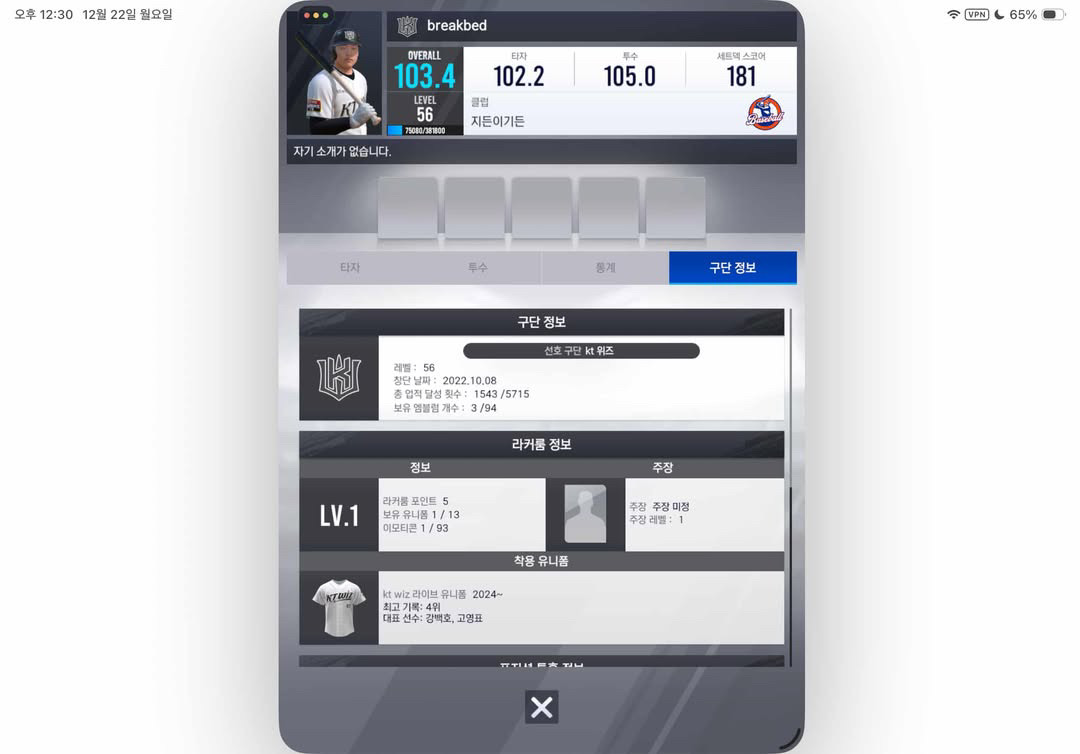This screenshot has height=754, width=1080.
Task: Open the 지든이기든 club logo
Action: tap(765, 112)
